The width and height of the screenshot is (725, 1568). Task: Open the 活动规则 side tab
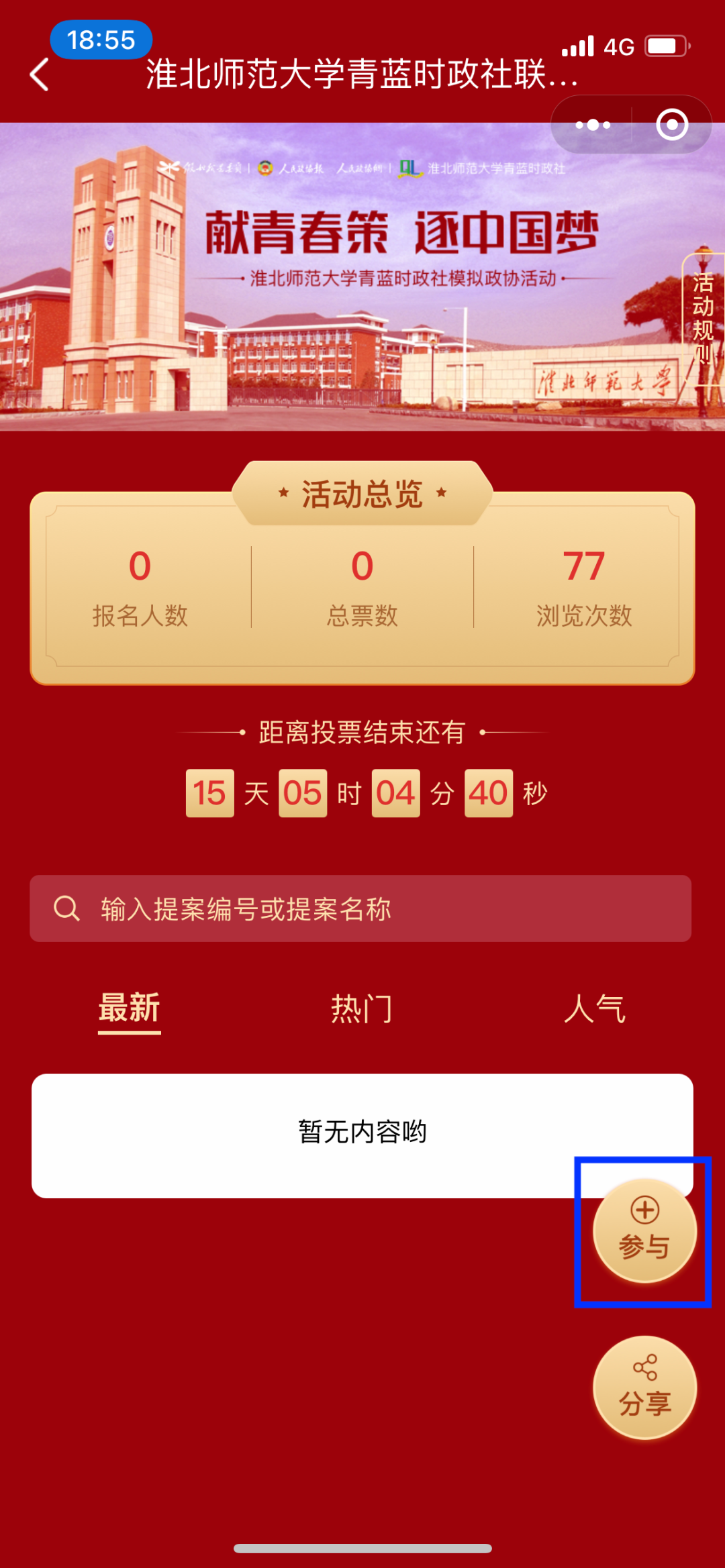point(703,319)
